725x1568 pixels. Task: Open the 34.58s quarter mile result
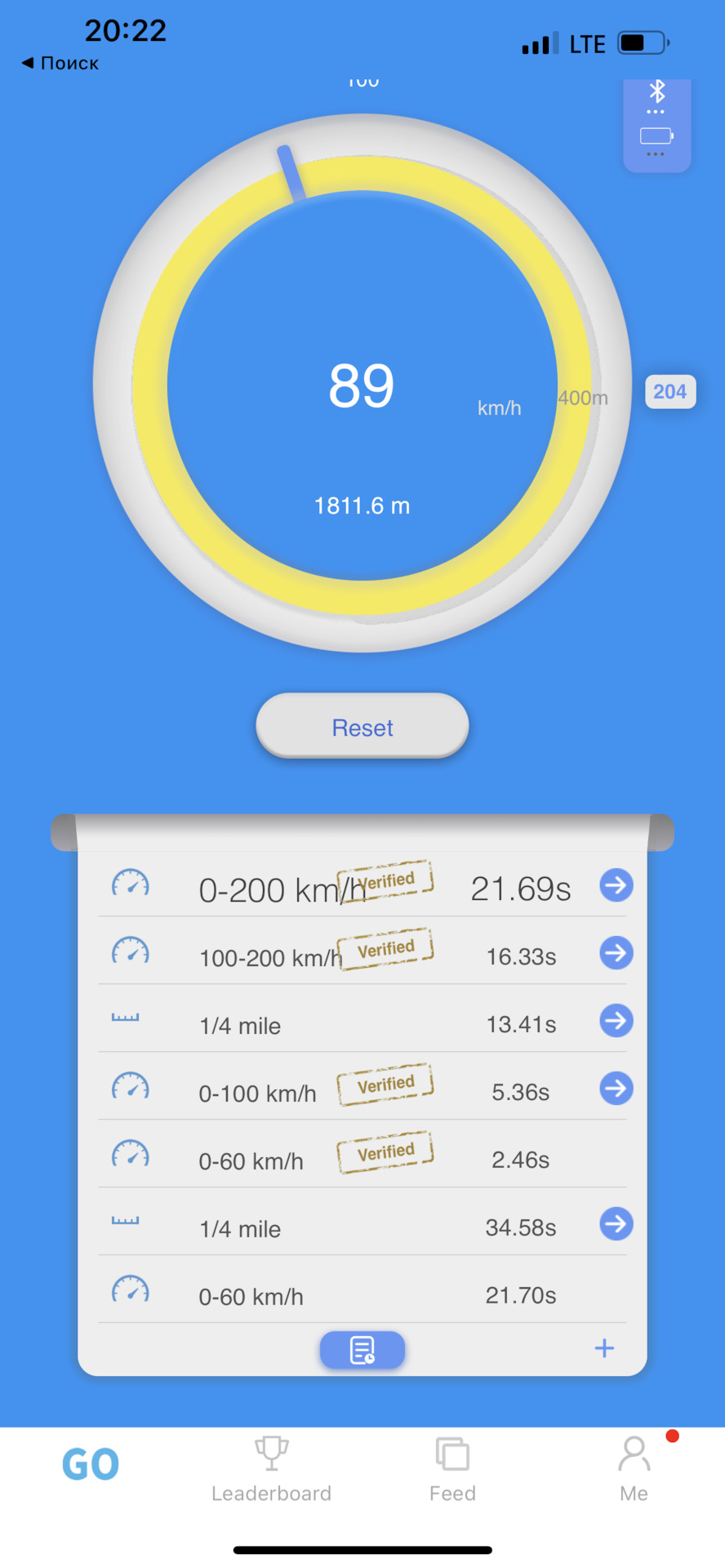(616, 1224)
